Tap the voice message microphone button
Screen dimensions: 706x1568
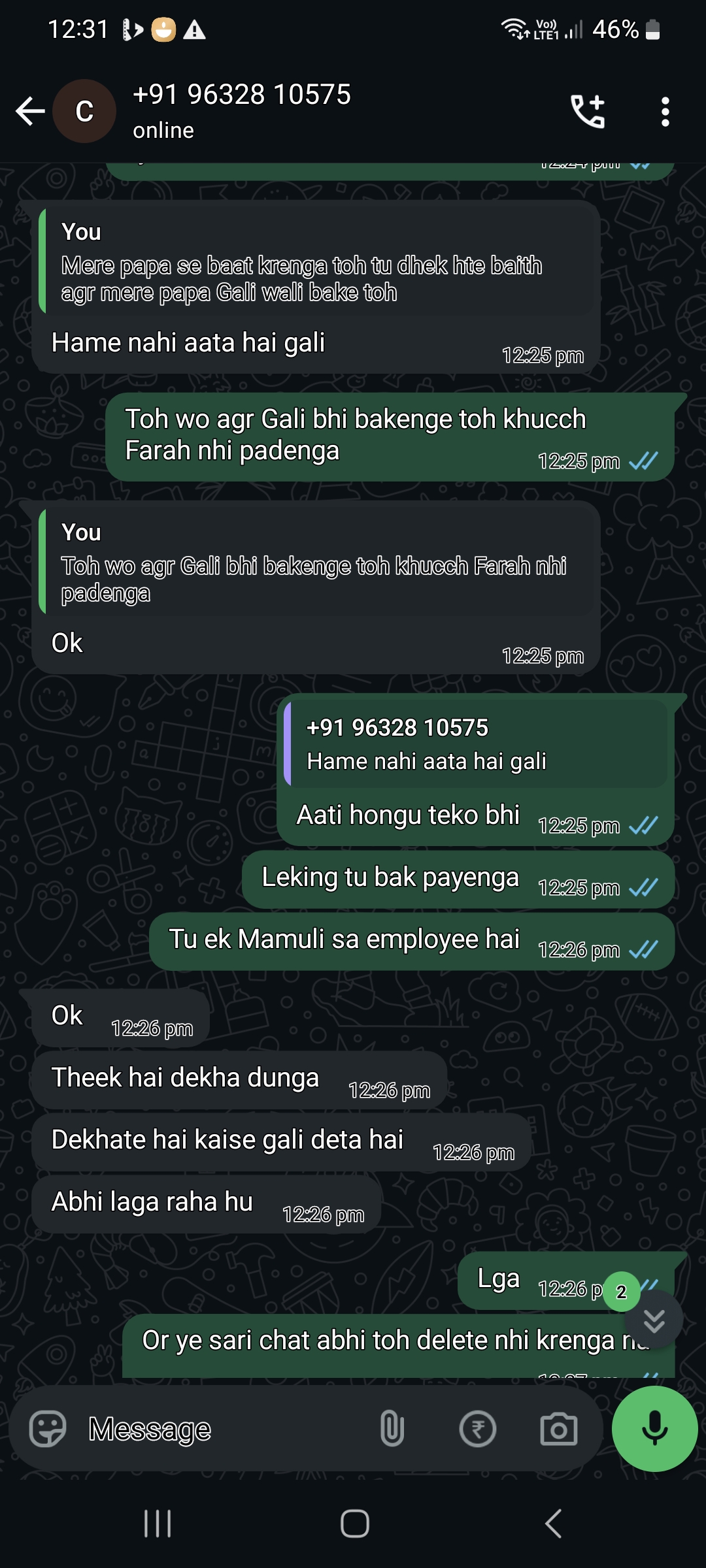(654, 1429)
